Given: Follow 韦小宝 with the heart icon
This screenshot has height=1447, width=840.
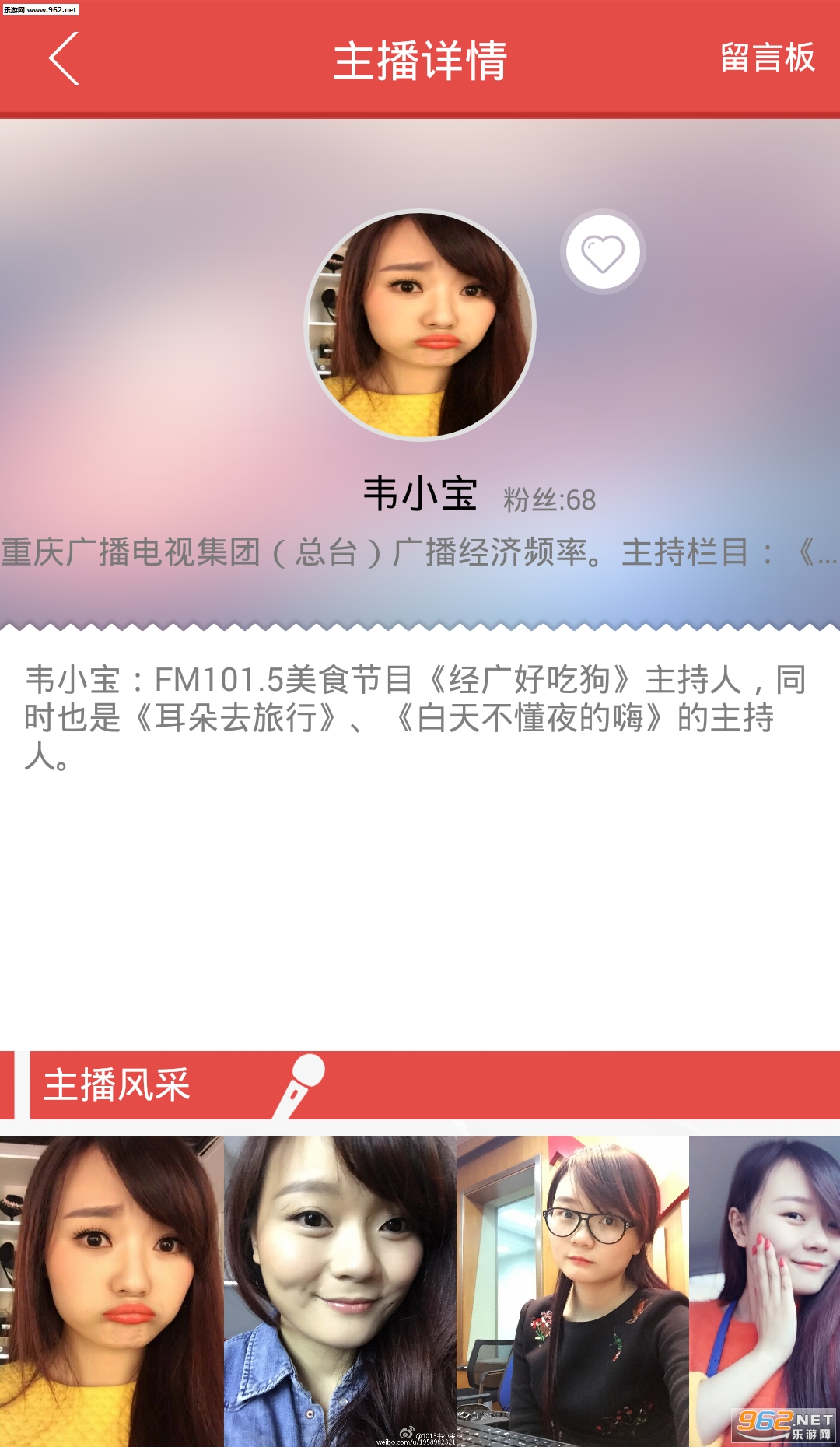Looking at the screenshot, I should click(603, 253).
